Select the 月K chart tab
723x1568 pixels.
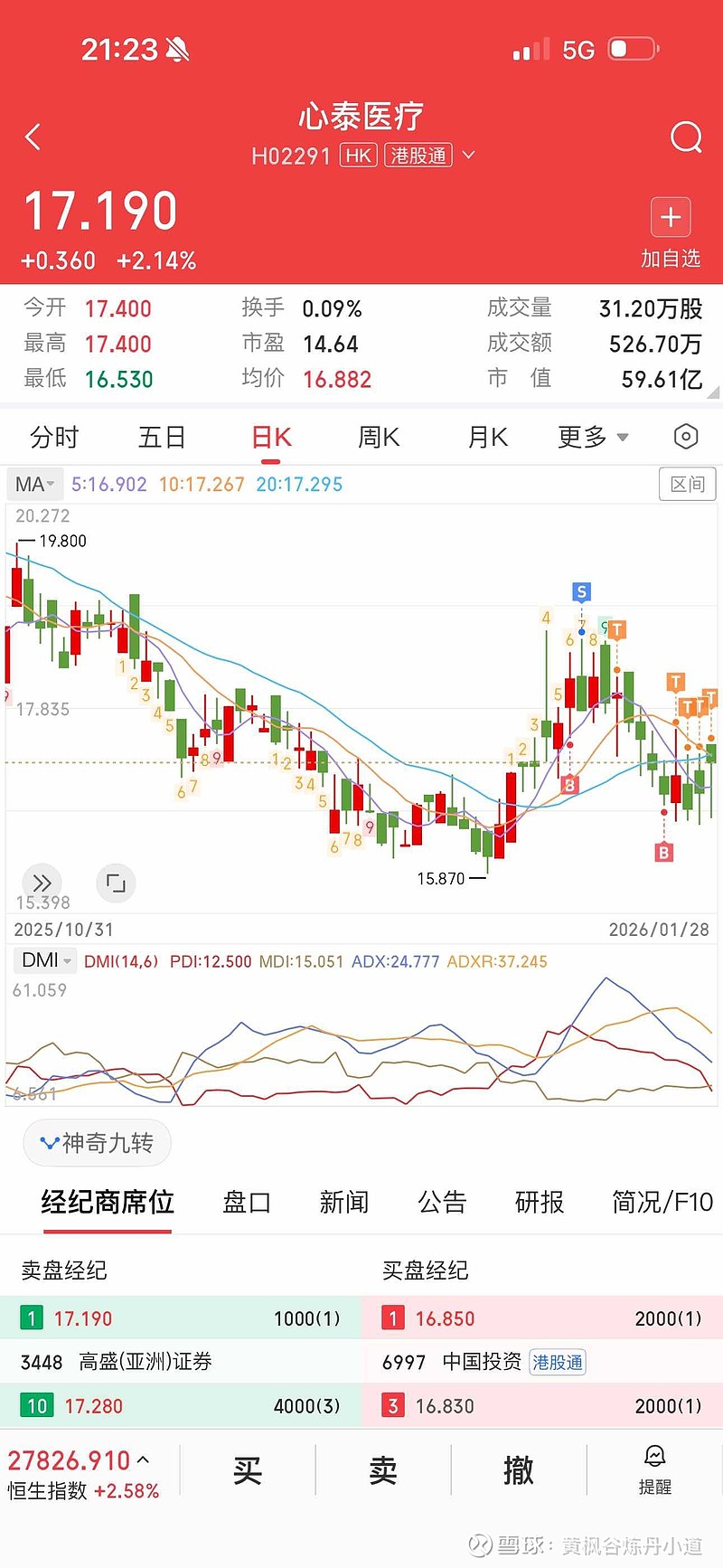[487, 438]
